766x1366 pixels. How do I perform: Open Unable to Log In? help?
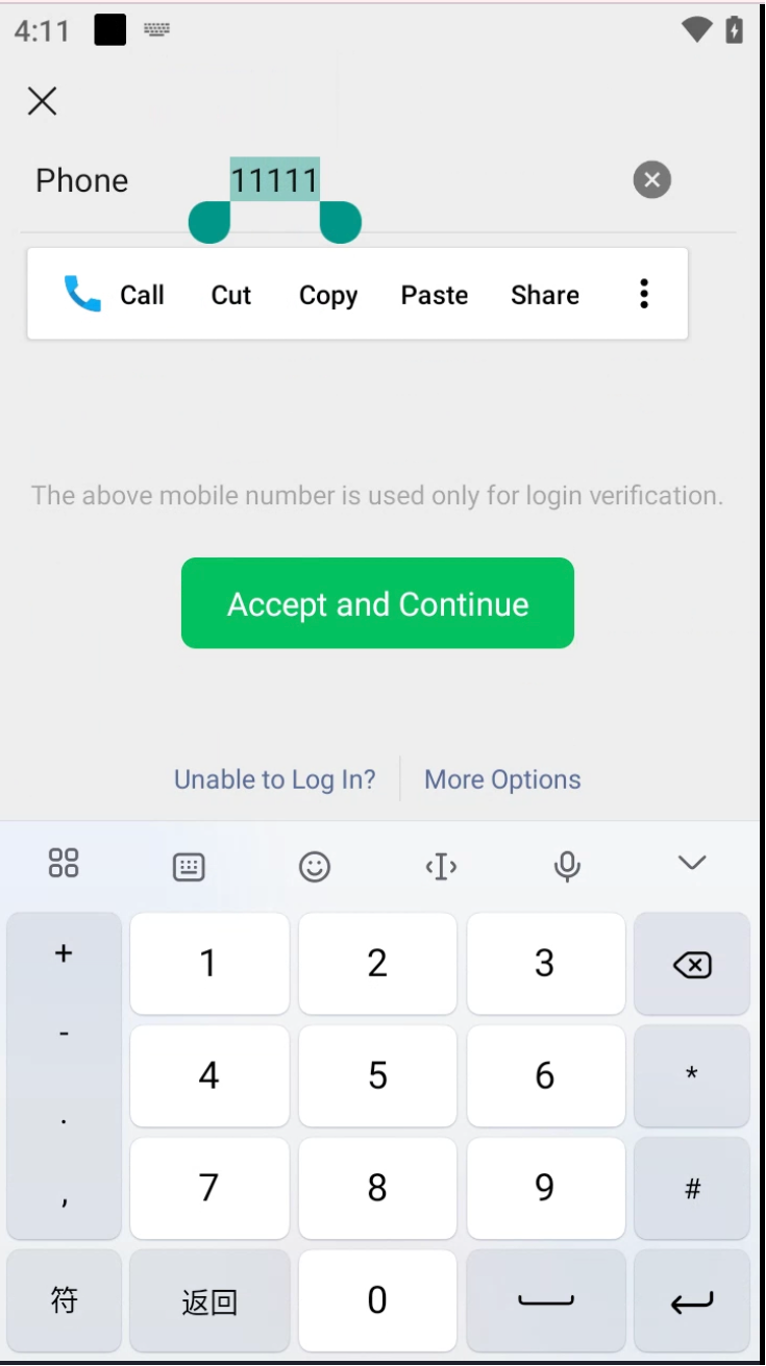coord(275,780)
